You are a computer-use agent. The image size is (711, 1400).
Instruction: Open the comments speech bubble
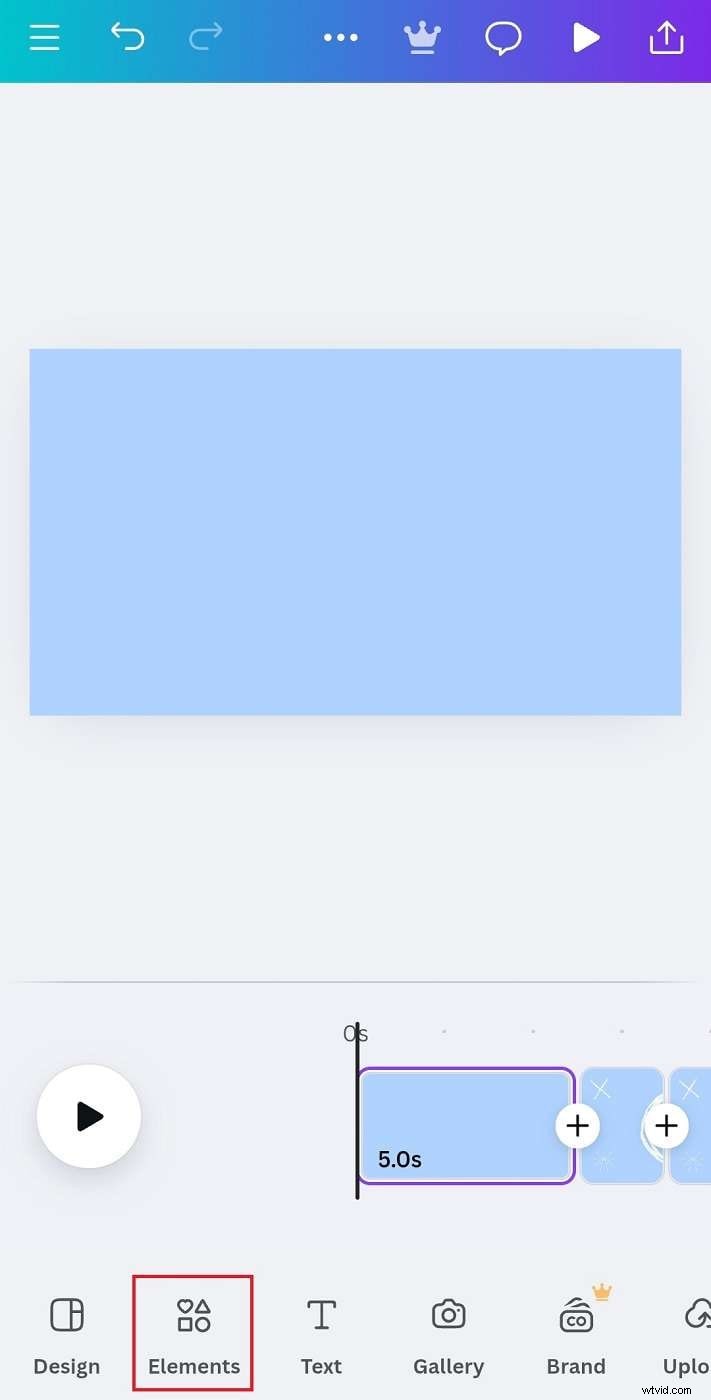(x=503, y=38)
